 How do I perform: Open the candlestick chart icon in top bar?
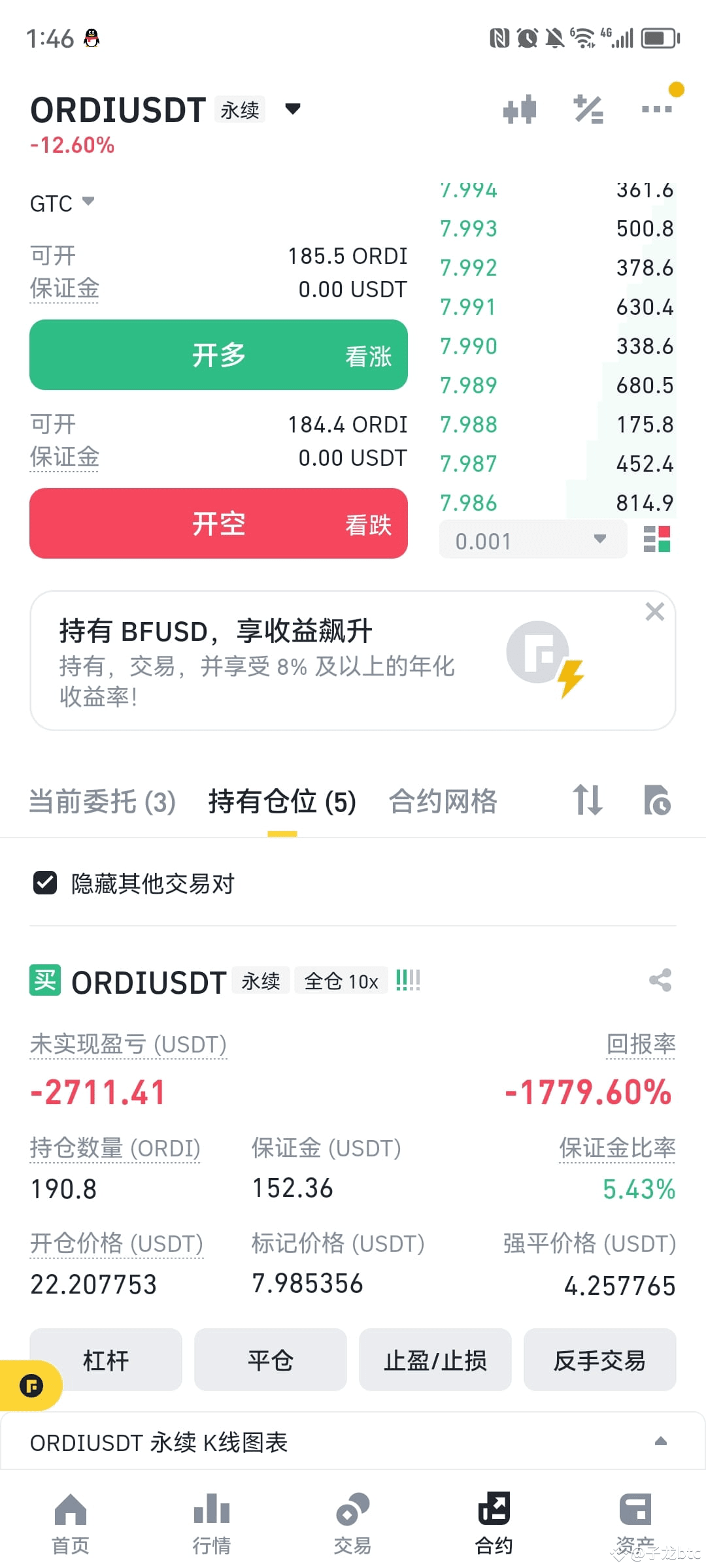pos(520,110)
